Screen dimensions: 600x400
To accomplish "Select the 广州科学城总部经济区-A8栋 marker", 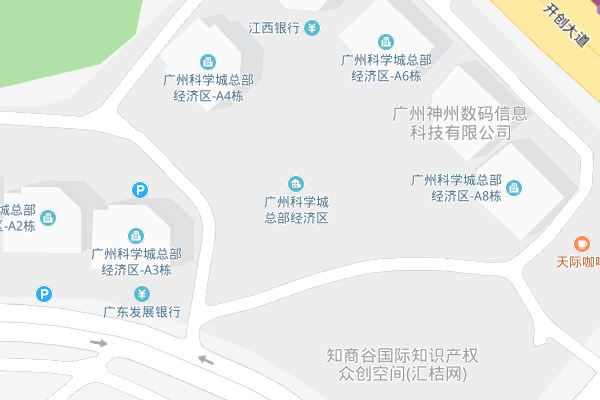I will click(515, 187).
